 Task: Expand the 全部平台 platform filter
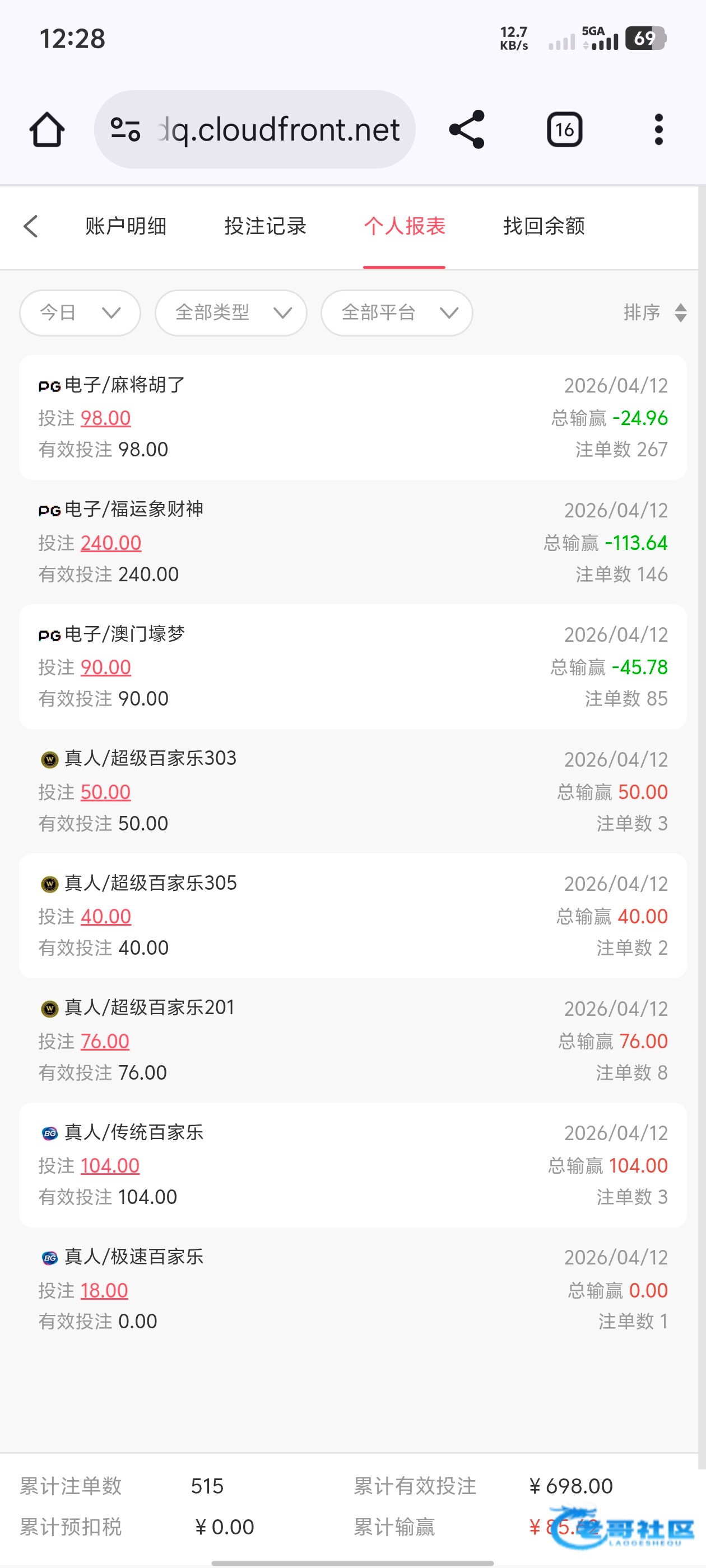397,313
